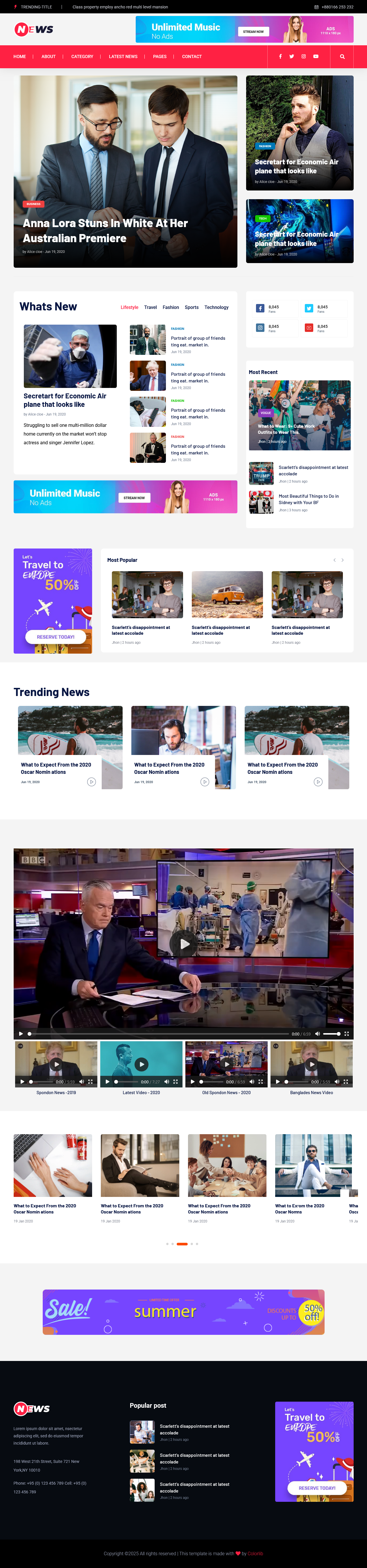Switch to the Travel tab

point(151,308)
